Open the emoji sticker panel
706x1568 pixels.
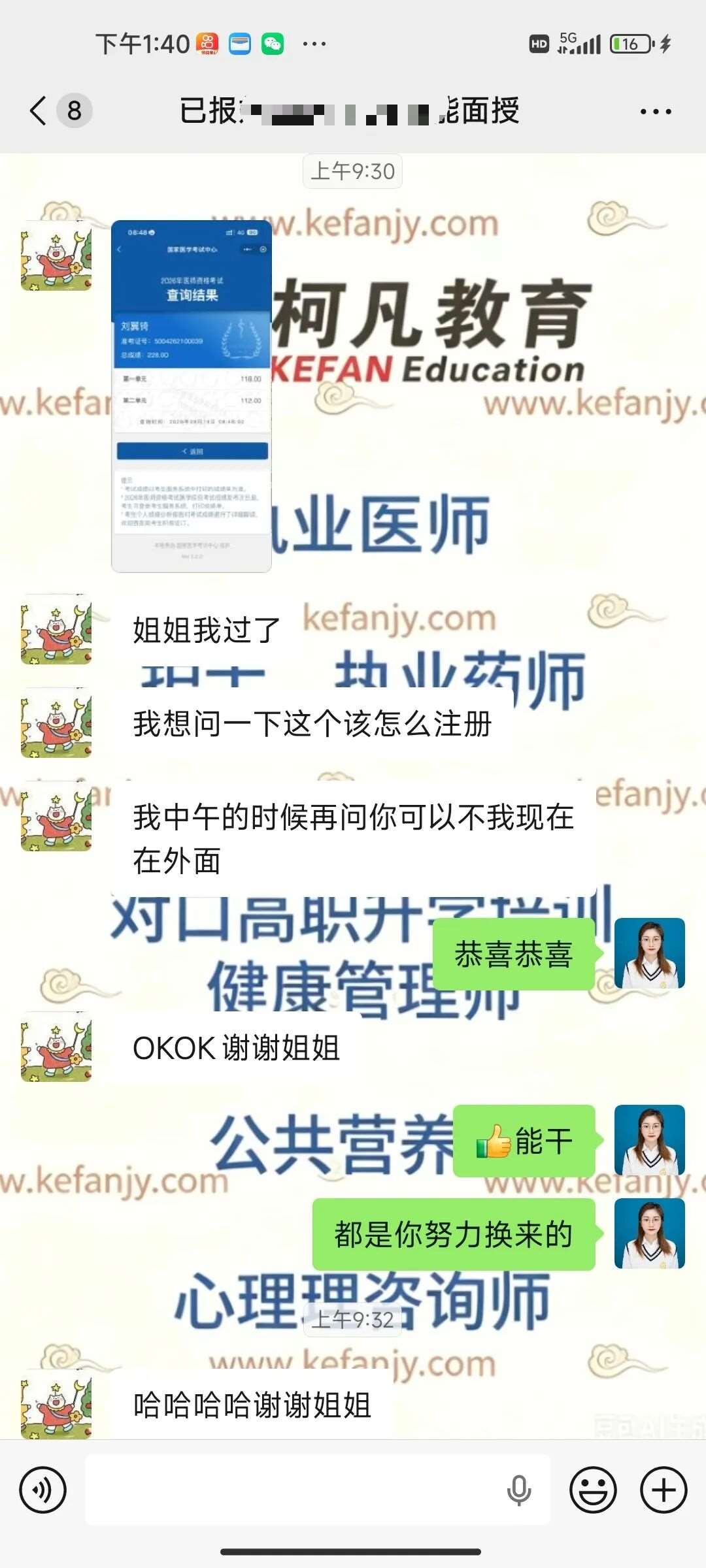(x=593, y=1490)
